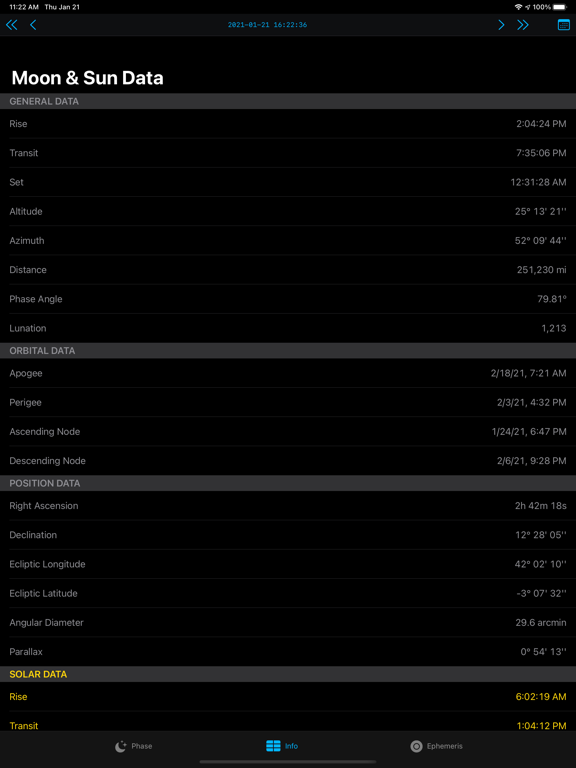Image resolution: width=576 pixels, height=768 pixels.
Task: Select the Info tab
Action: point(282,746)
